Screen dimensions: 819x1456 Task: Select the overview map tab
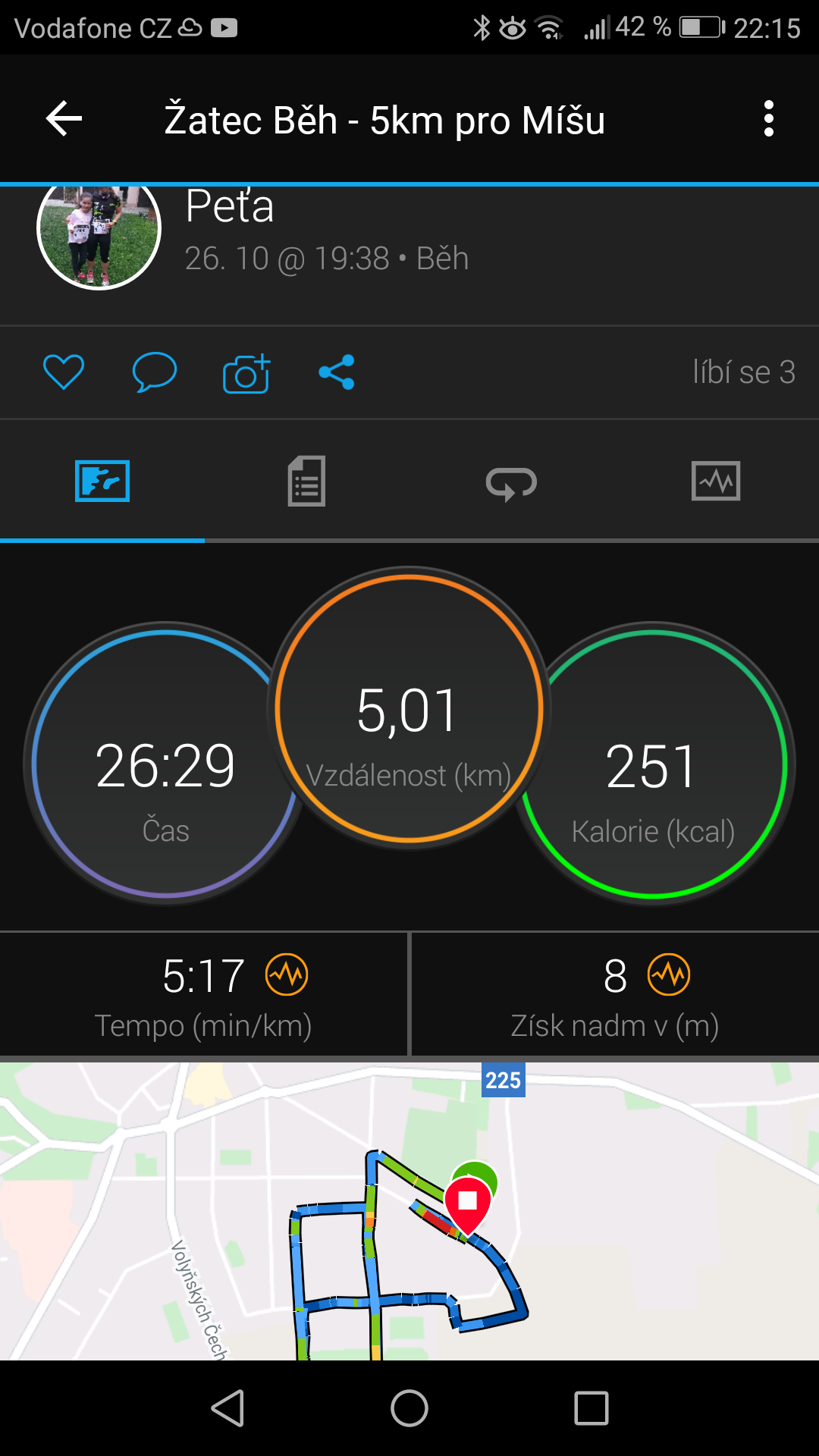point(102,481)
